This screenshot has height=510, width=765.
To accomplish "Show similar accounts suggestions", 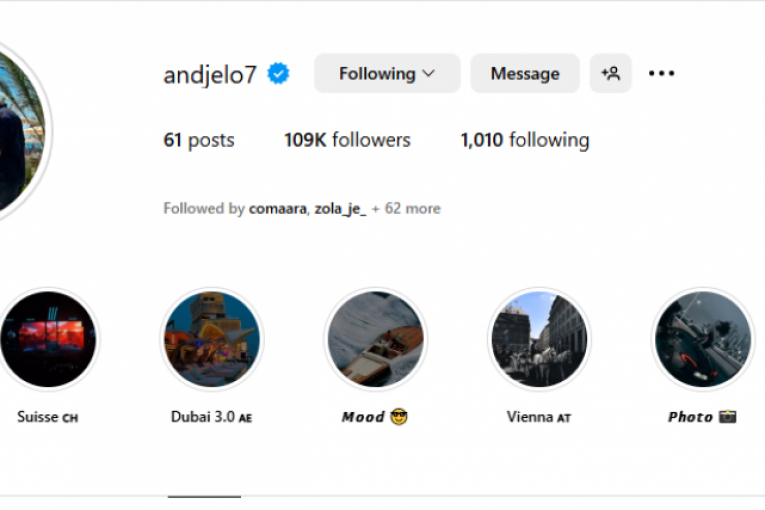I will (610, 74).
